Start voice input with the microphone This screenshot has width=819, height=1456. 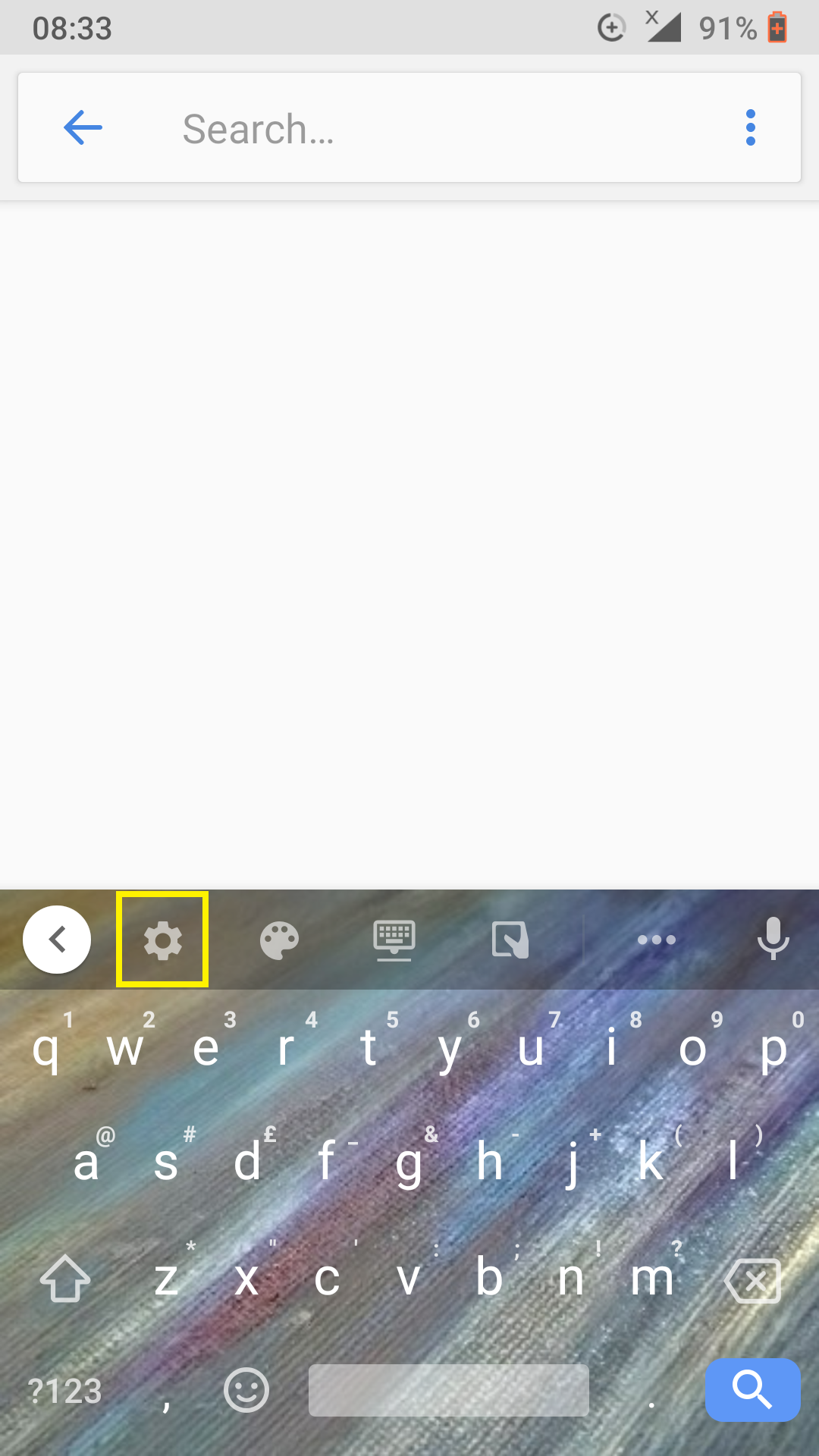(x=773, y=939)
